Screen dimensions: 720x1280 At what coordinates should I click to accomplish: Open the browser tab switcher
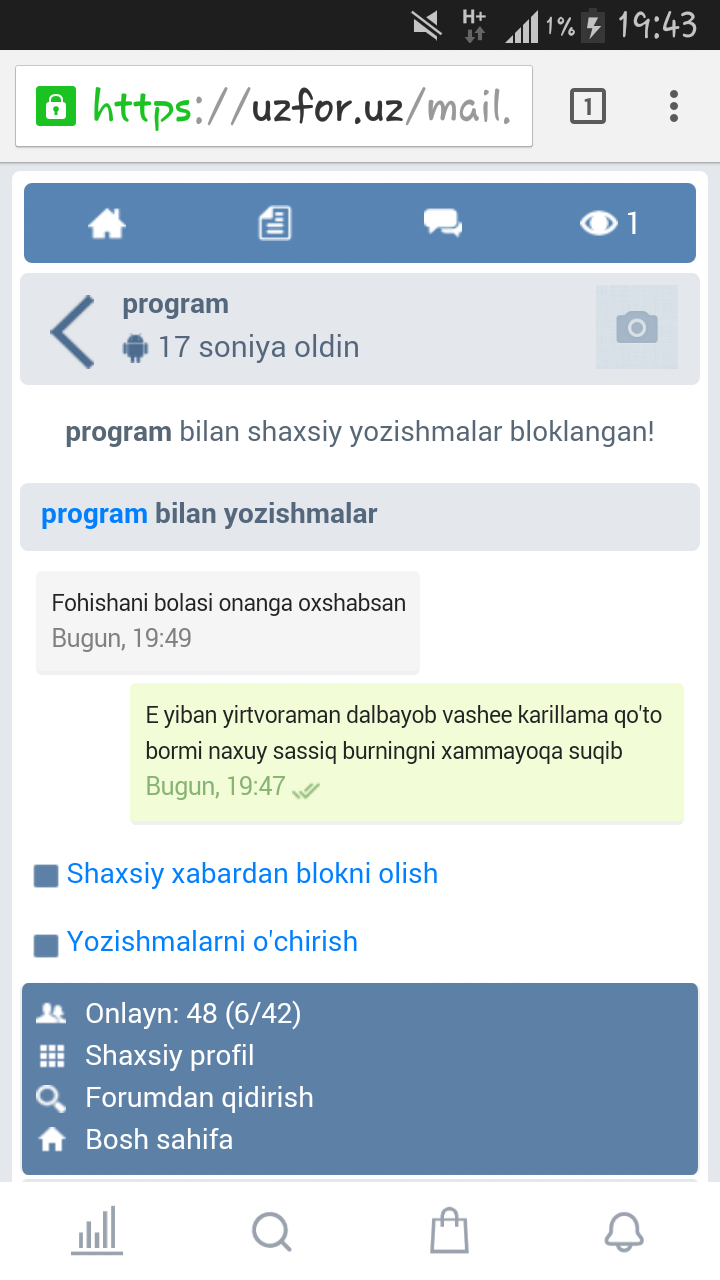click(588, 106)
